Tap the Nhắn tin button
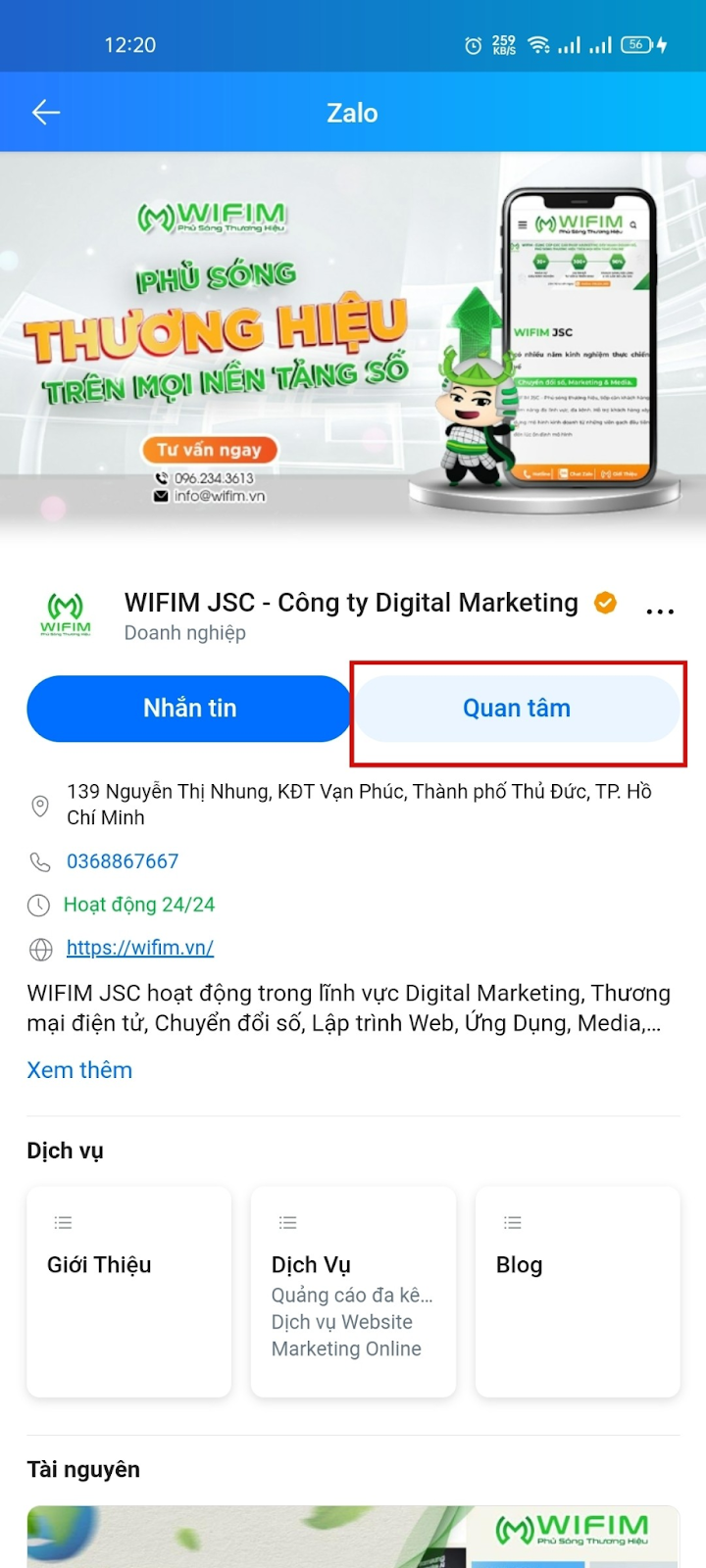Screen dimensions: 706x1568 (189, 709)
